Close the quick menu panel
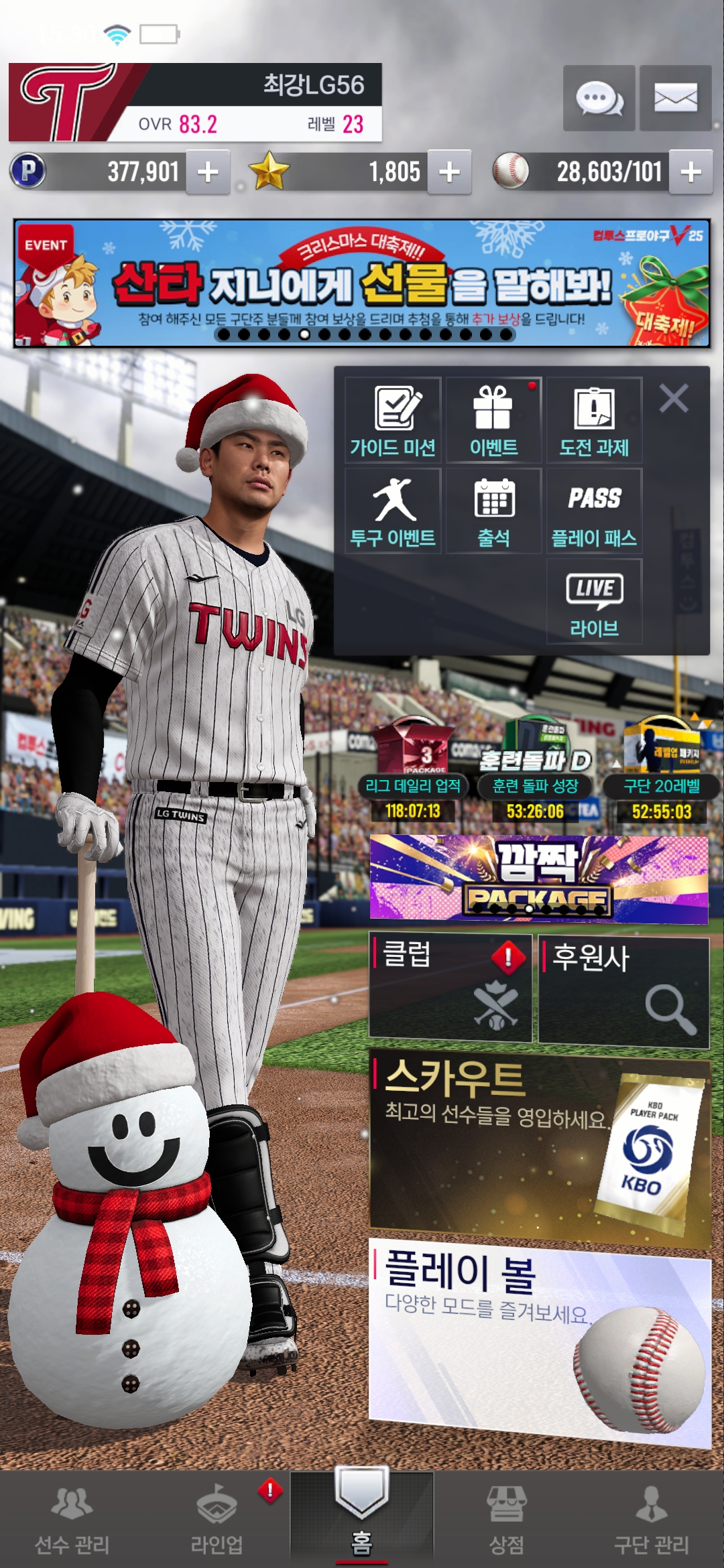The height and width of the screenshot is (1568, 724). (674, 399)
